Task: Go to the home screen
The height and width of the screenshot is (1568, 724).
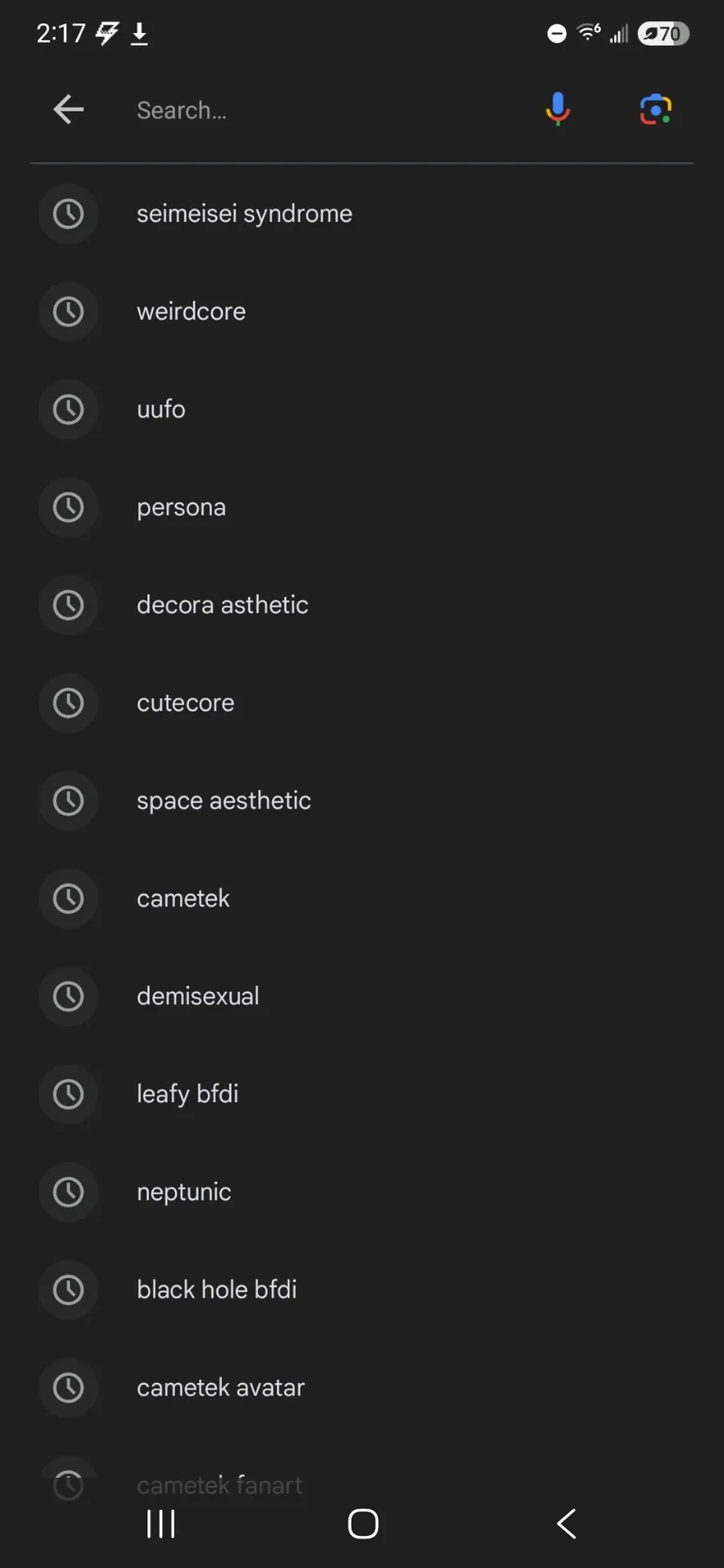Action: [363, 1523]
